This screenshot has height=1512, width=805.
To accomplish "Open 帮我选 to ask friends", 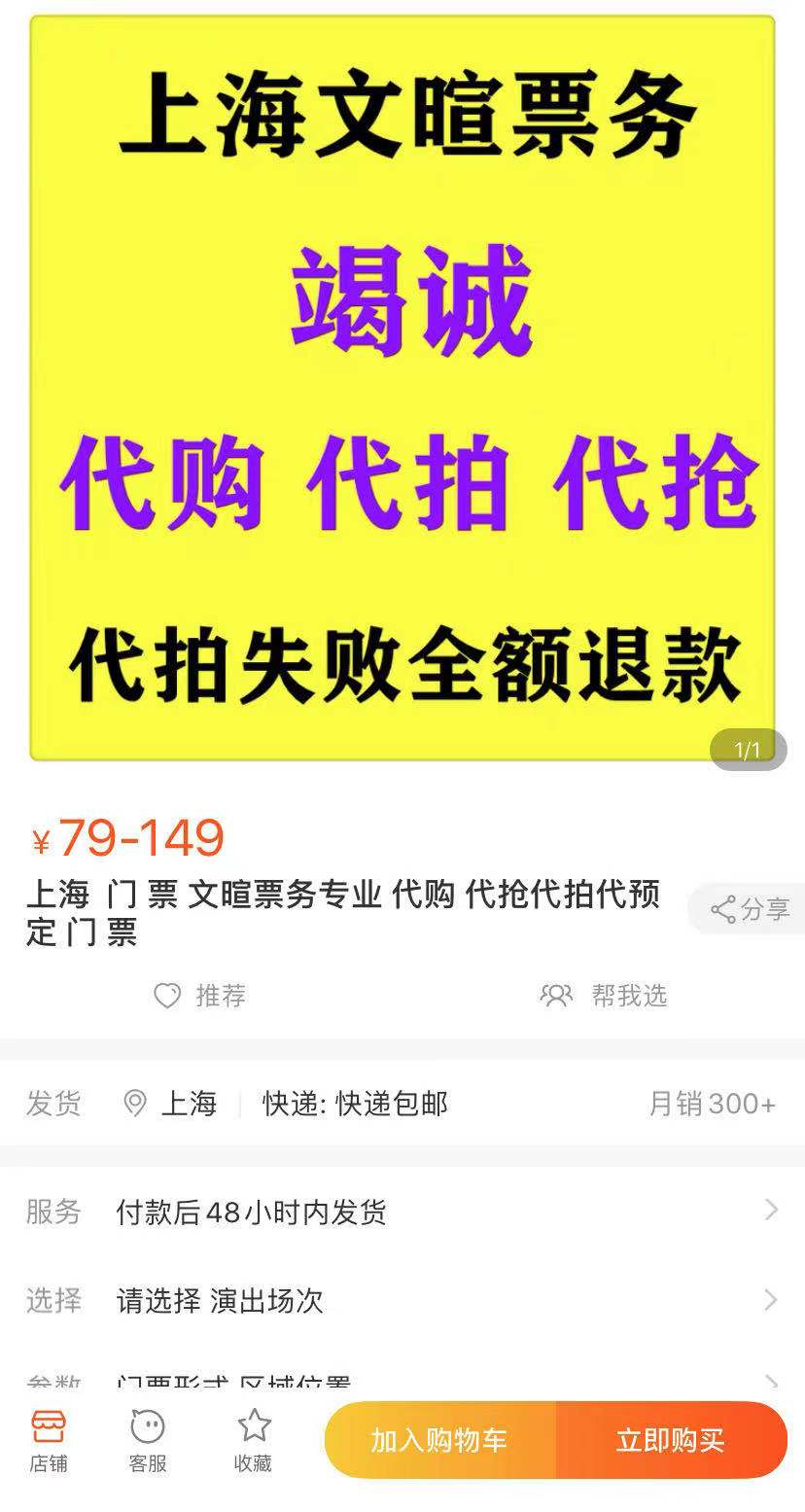I will (604, 996).
